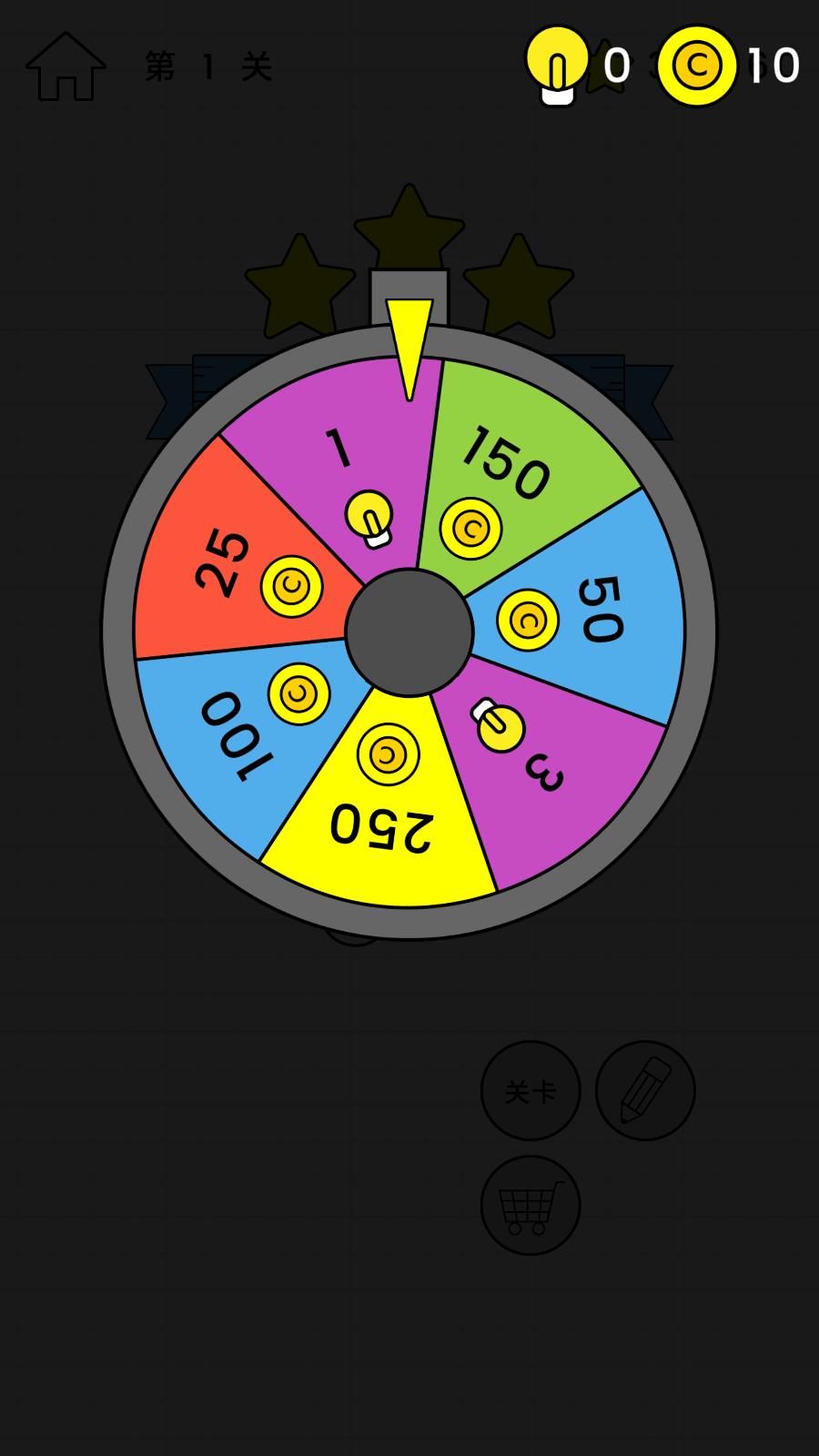Screen dimensions: 819x1456
Task: Open the shopping cart at the bottom
Action: click(x=531, y=1204)
